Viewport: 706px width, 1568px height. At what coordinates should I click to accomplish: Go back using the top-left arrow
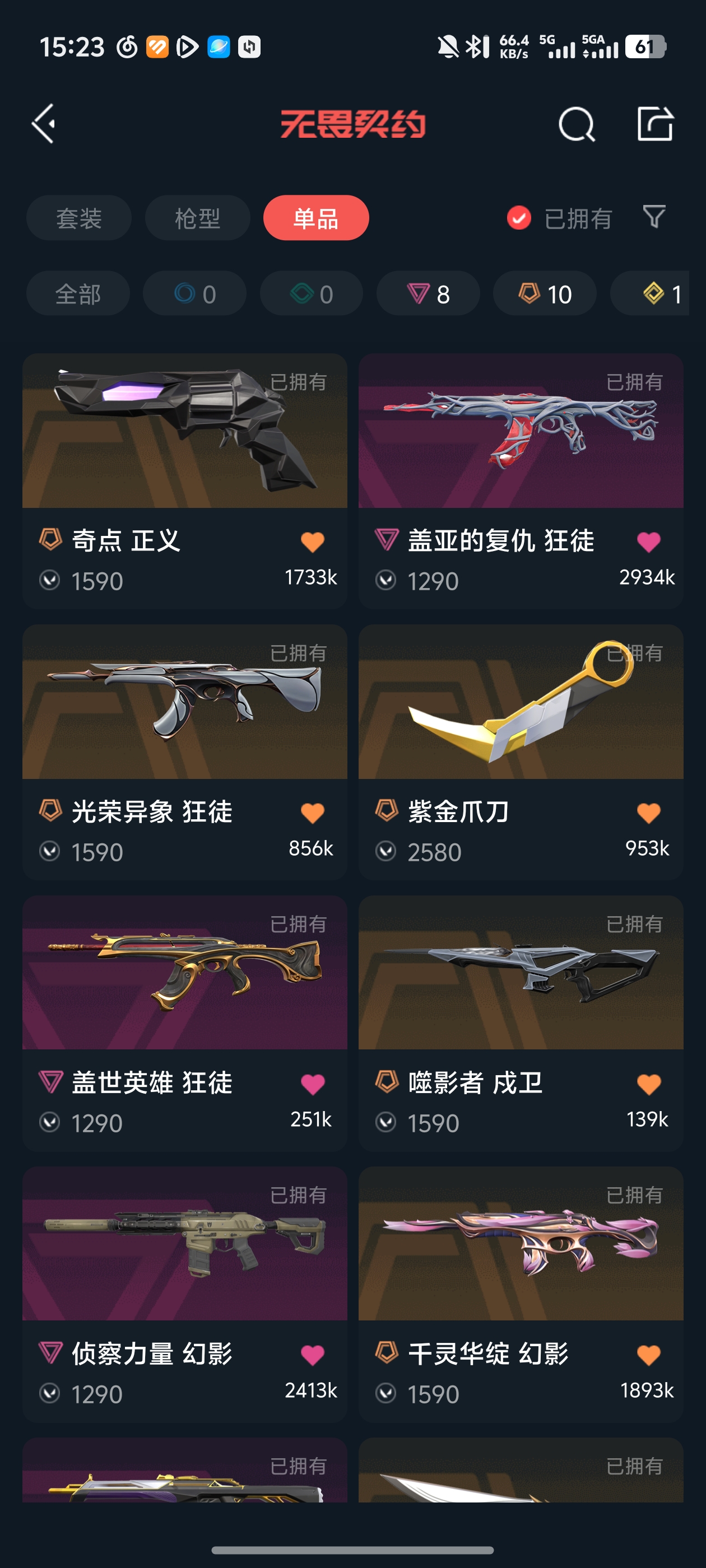coord(44,124)
